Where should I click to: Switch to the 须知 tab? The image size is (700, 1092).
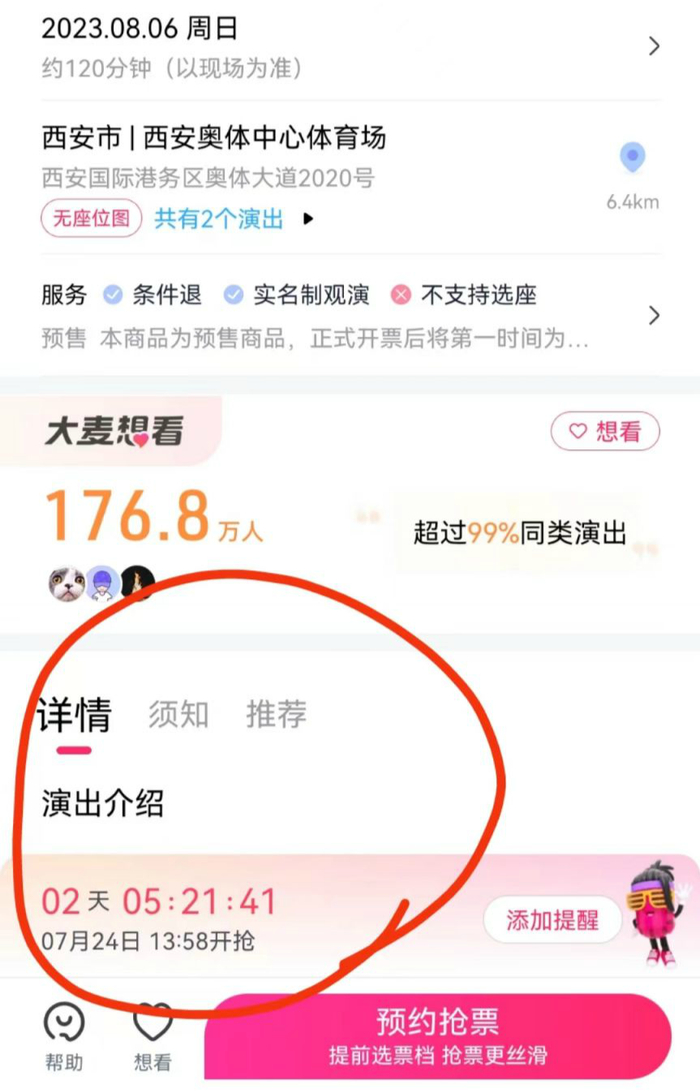click(x=178, y=715)
